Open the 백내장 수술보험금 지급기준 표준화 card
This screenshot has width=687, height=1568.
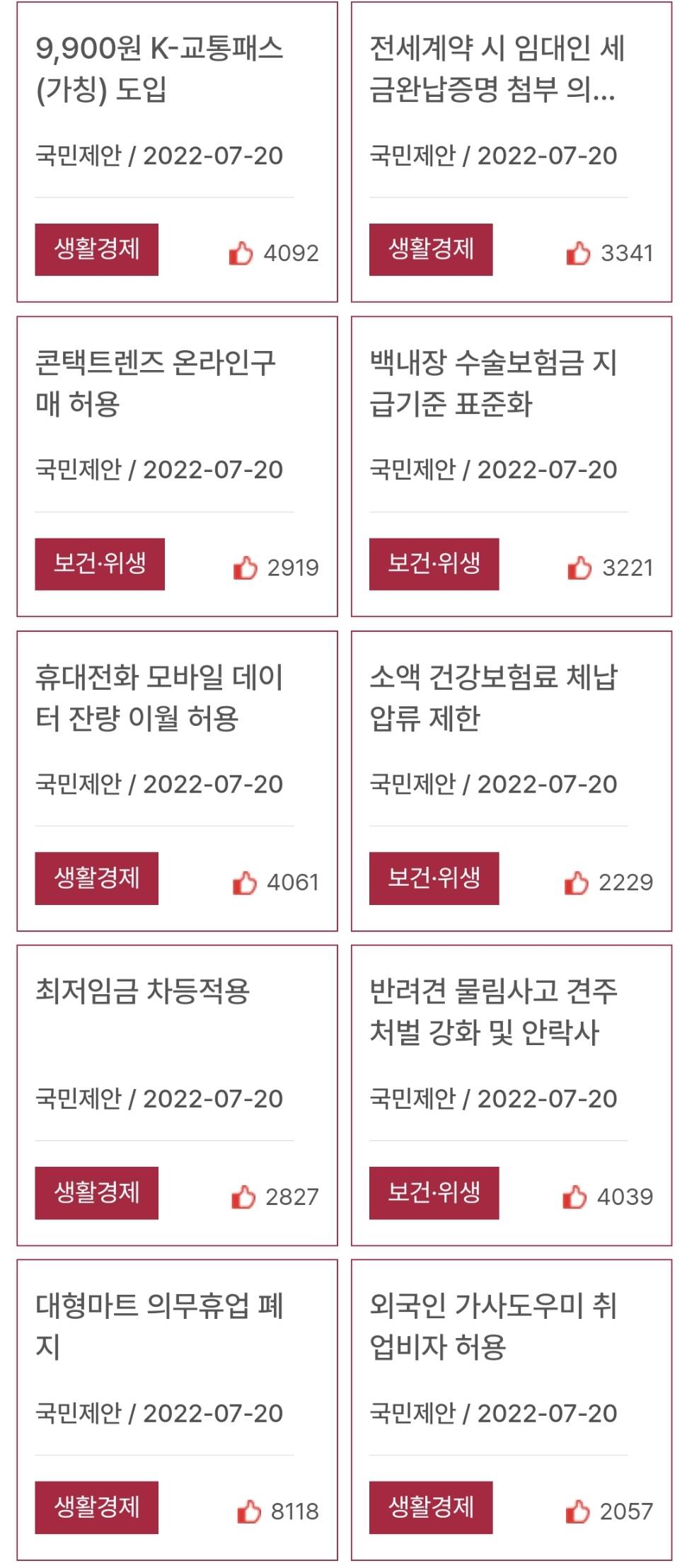[493, 383]
